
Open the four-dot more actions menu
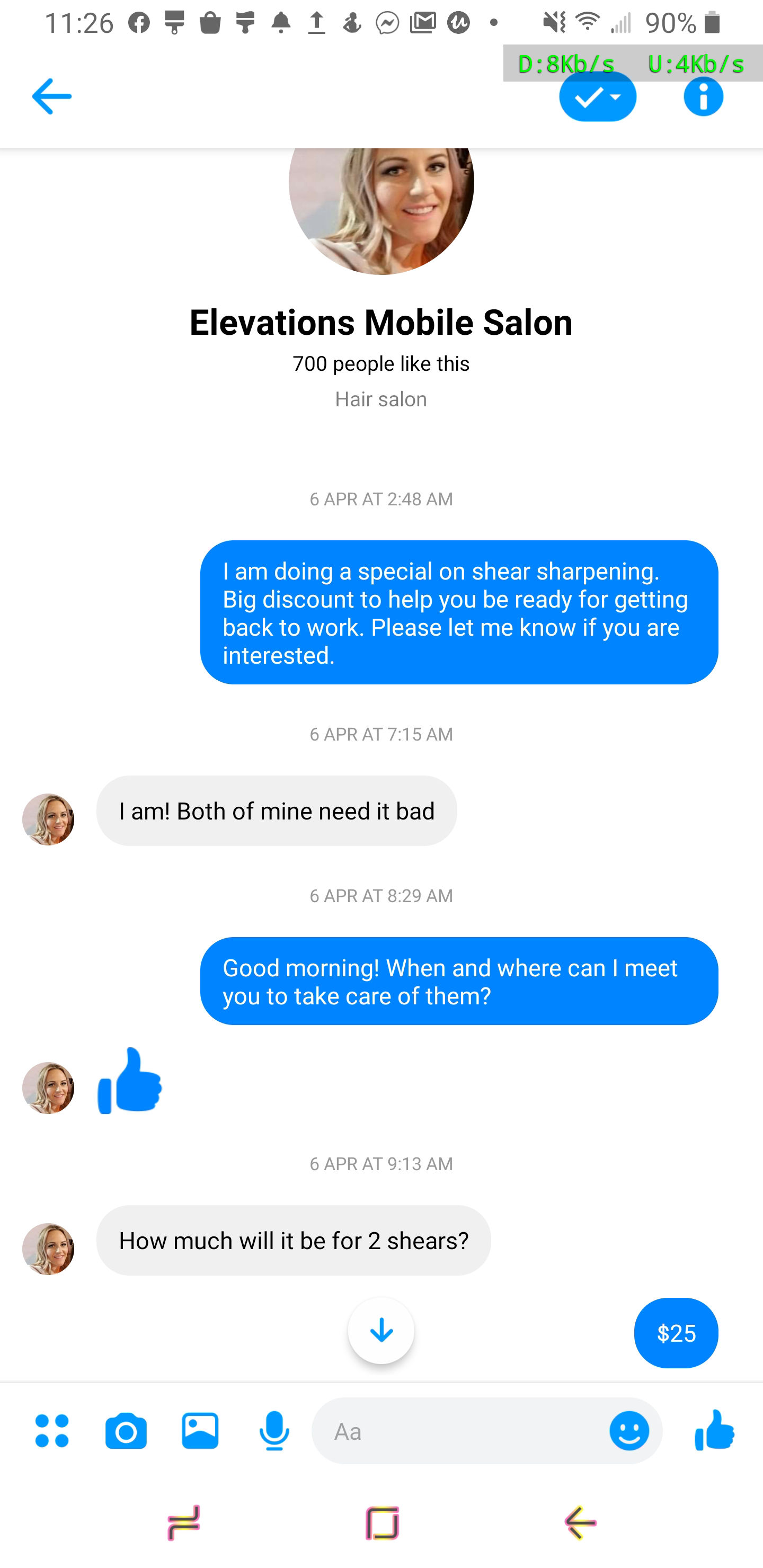(x=52, y=1430)
